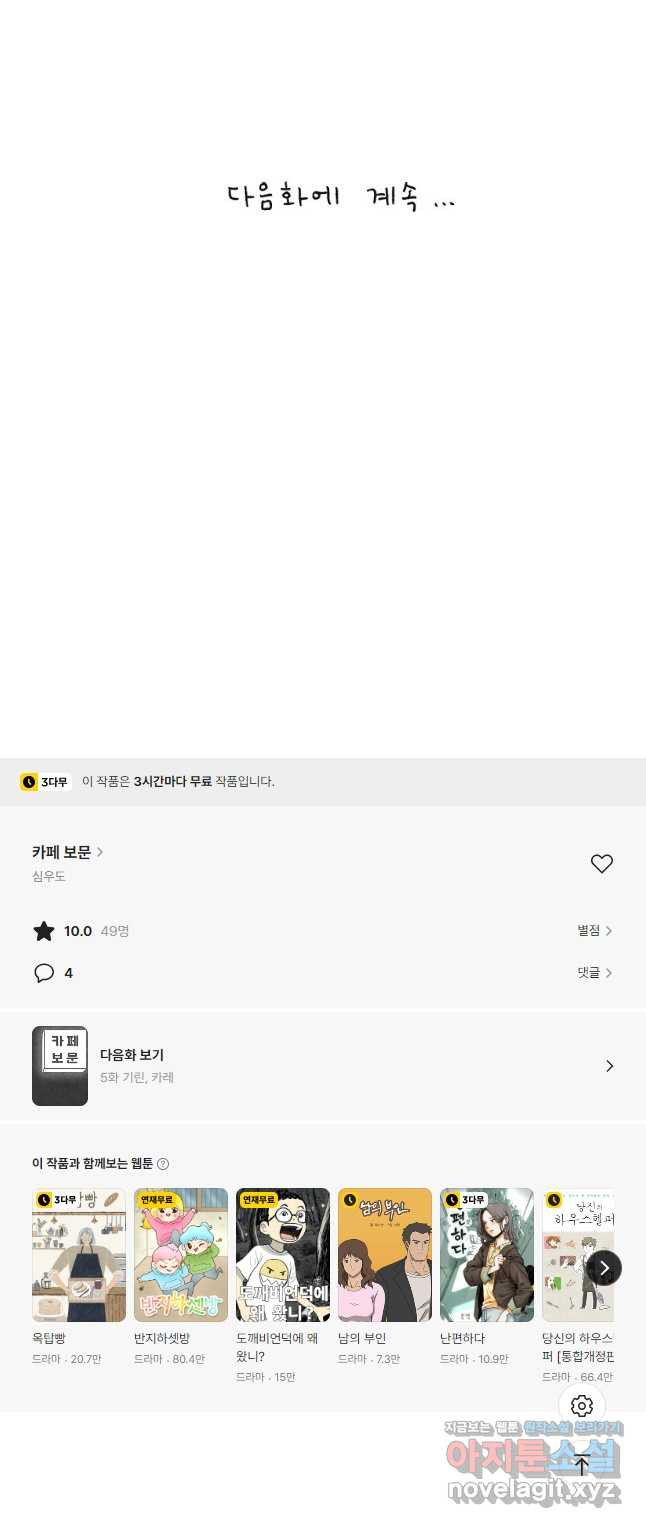This screenshot has width=646, height=1528.
Task: Open the 댓글 comments section
Action: (594, 973)
